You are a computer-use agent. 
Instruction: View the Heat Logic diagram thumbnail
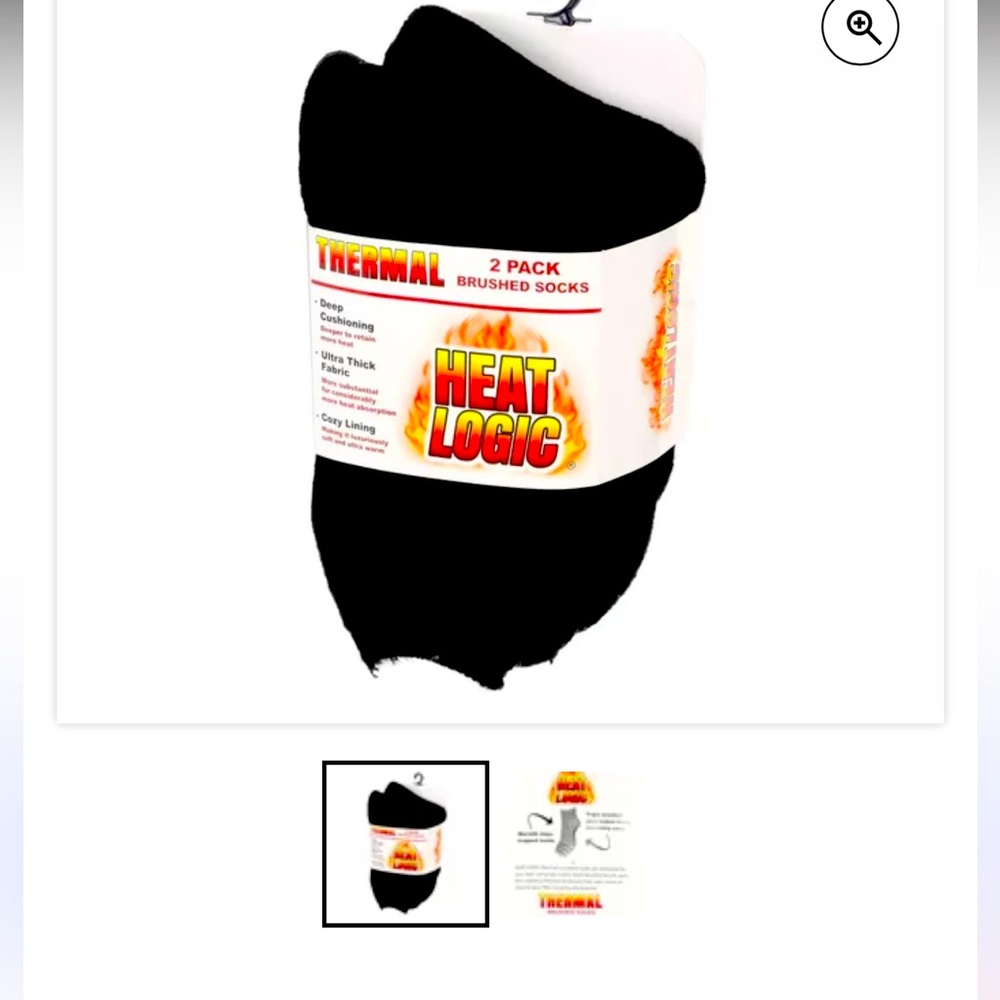[572, 843]
